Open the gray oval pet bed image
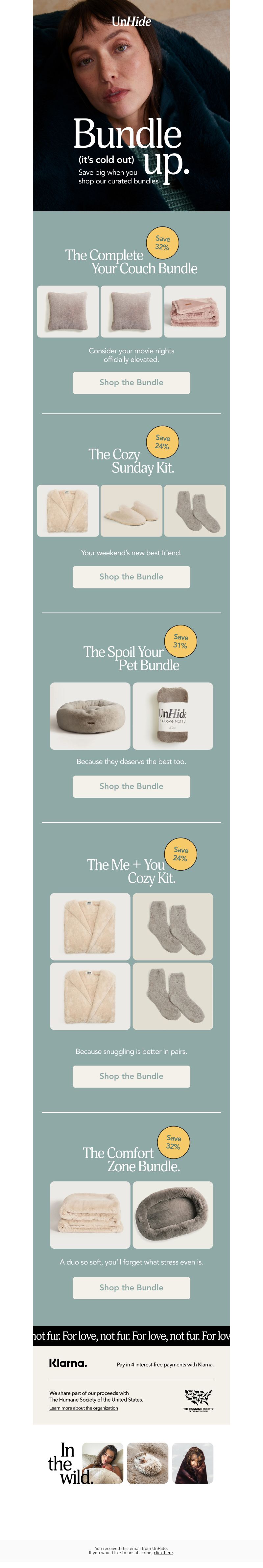The width and height of the screenshot is (263, 1568). 173,1214
